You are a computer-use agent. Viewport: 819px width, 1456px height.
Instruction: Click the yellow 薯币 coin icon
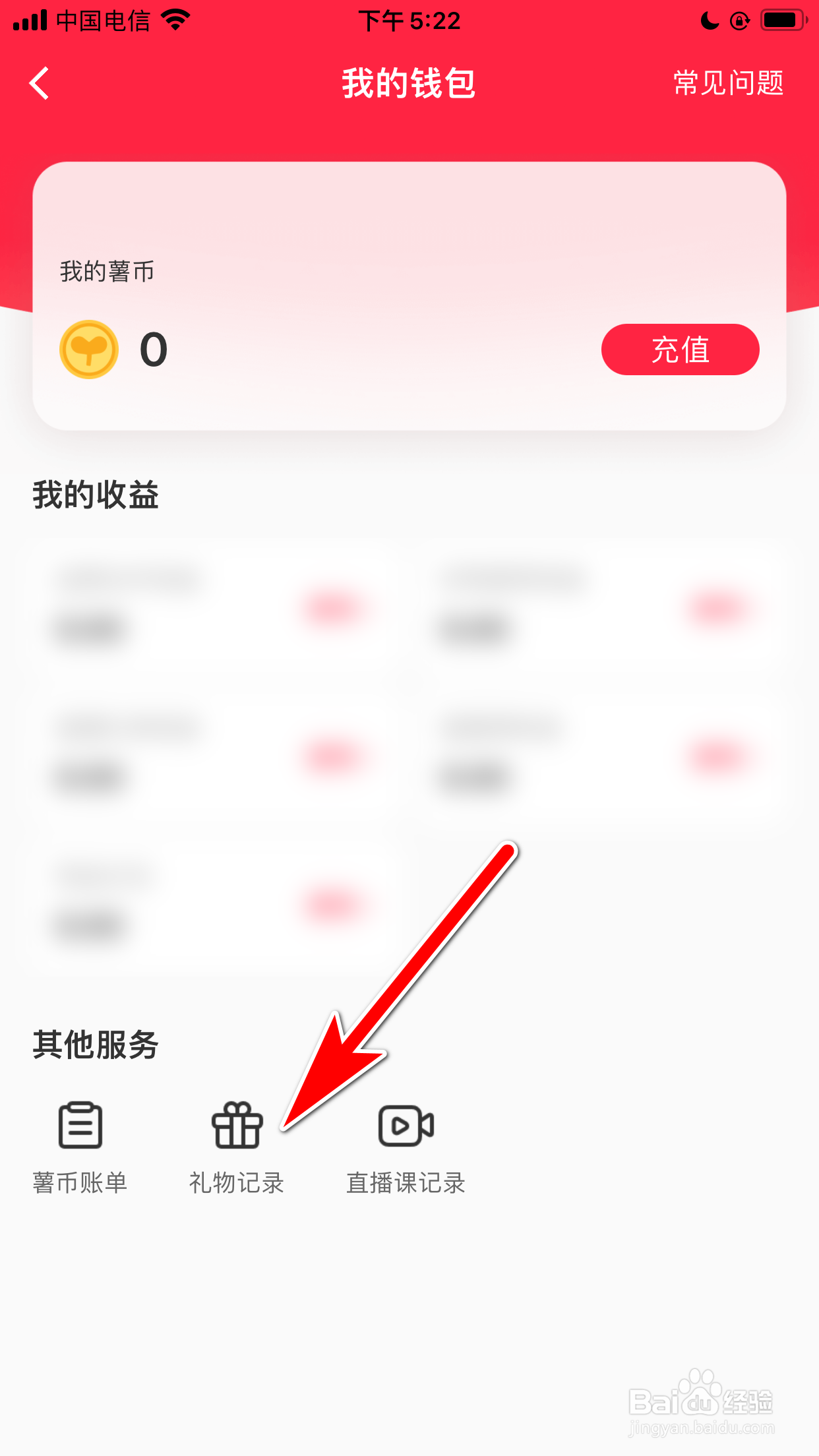pyautogui.click(x=88, y=349)
